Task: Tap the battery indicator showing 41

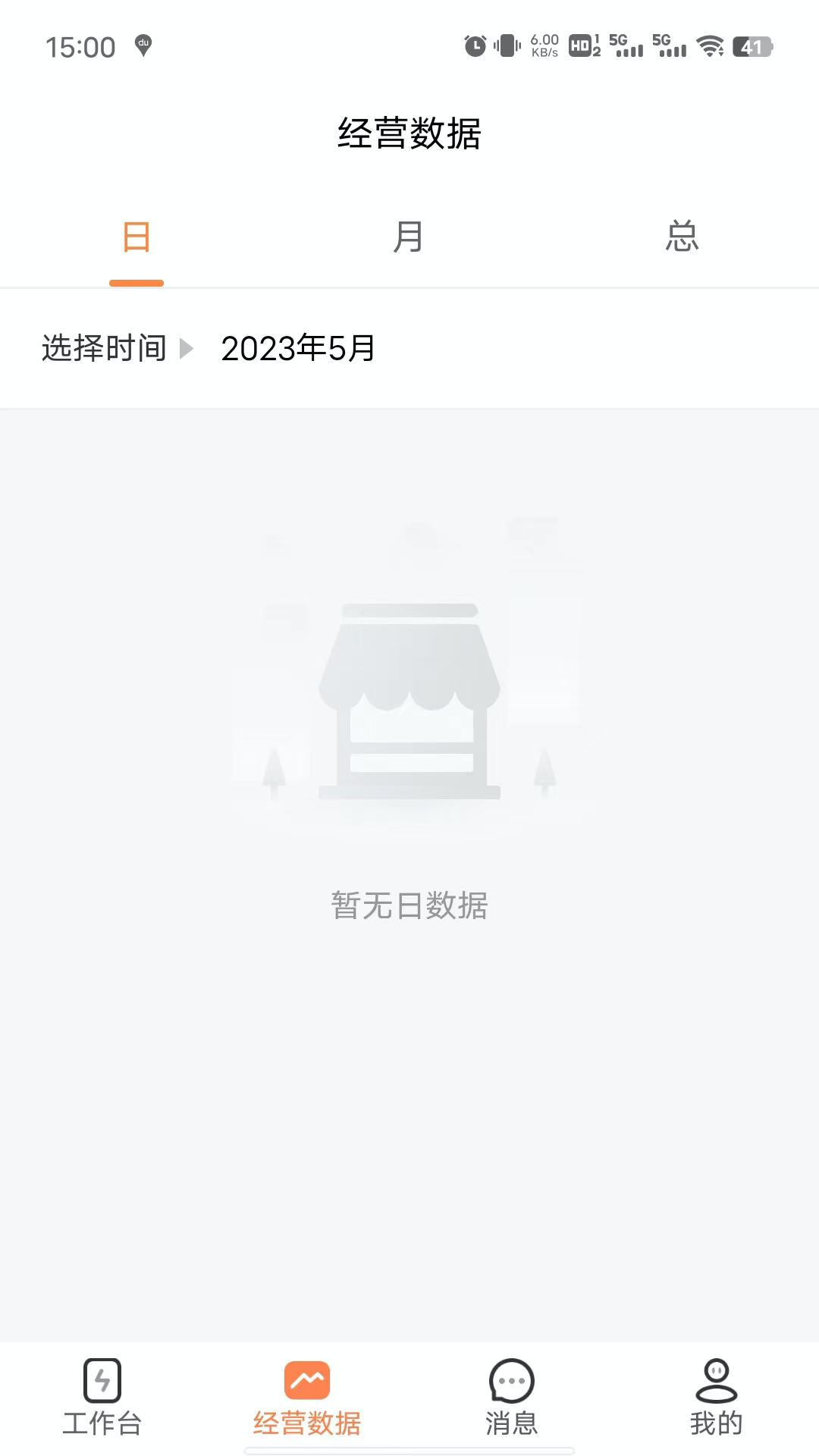Action: (x=753, y=47)
